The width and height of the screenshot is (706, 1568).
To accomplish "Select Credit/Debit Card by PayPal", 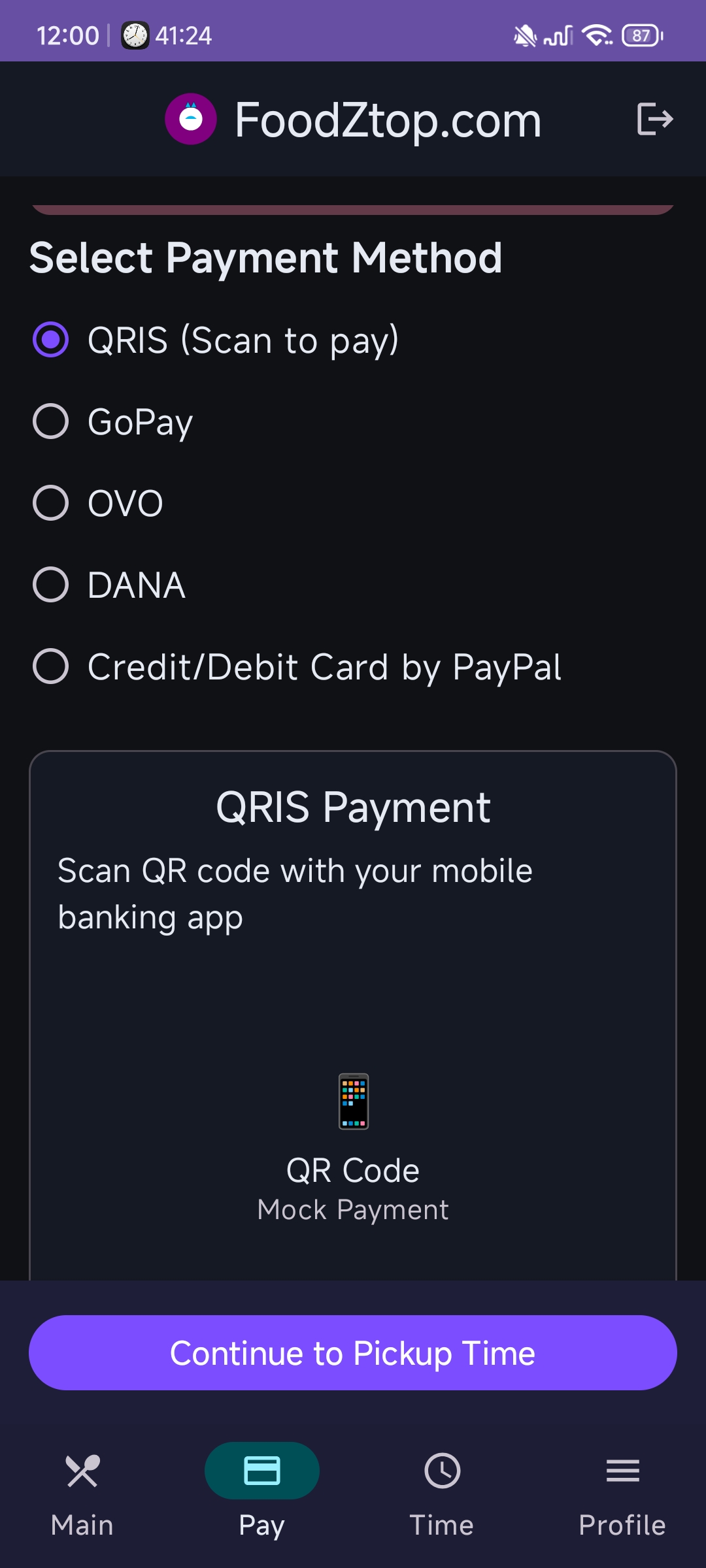I will click(51, 666).
